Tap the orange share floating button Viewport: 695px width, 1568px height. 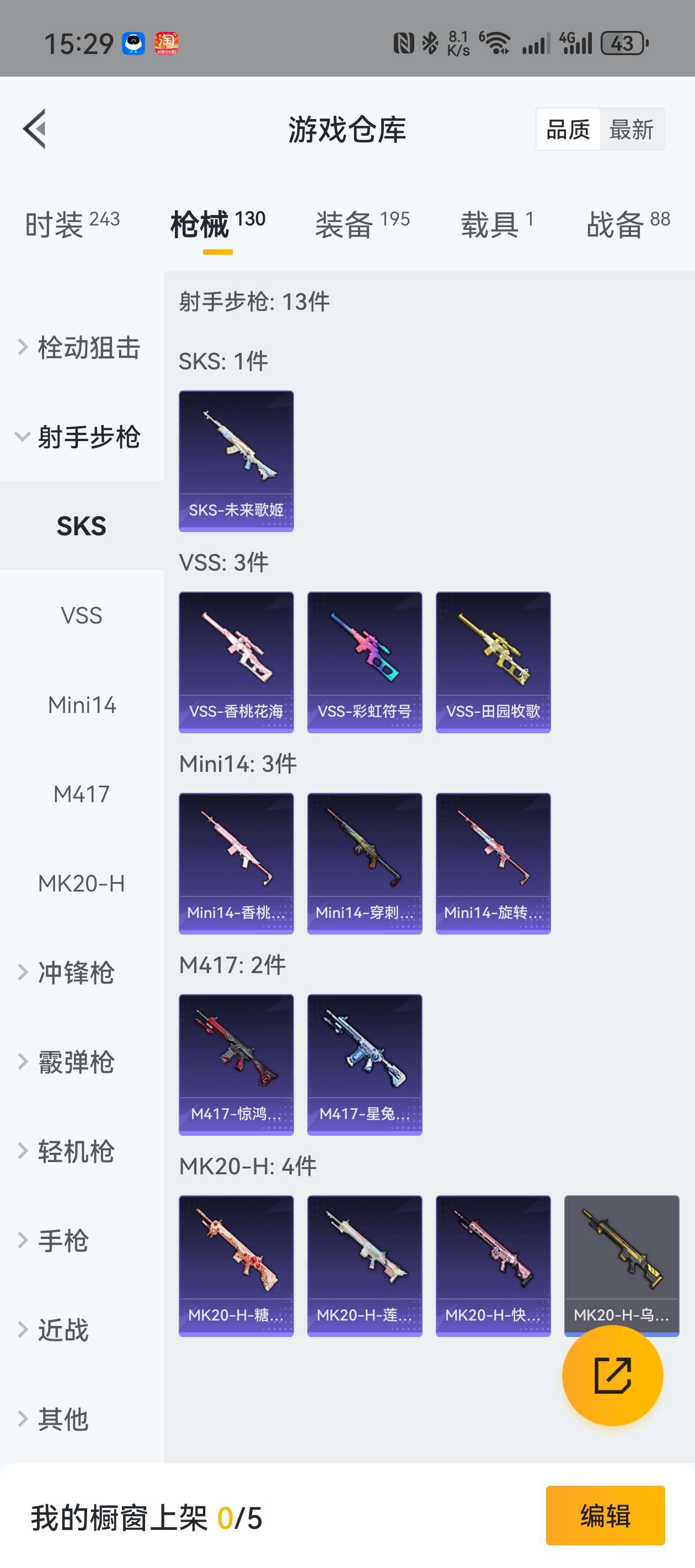612,1375
